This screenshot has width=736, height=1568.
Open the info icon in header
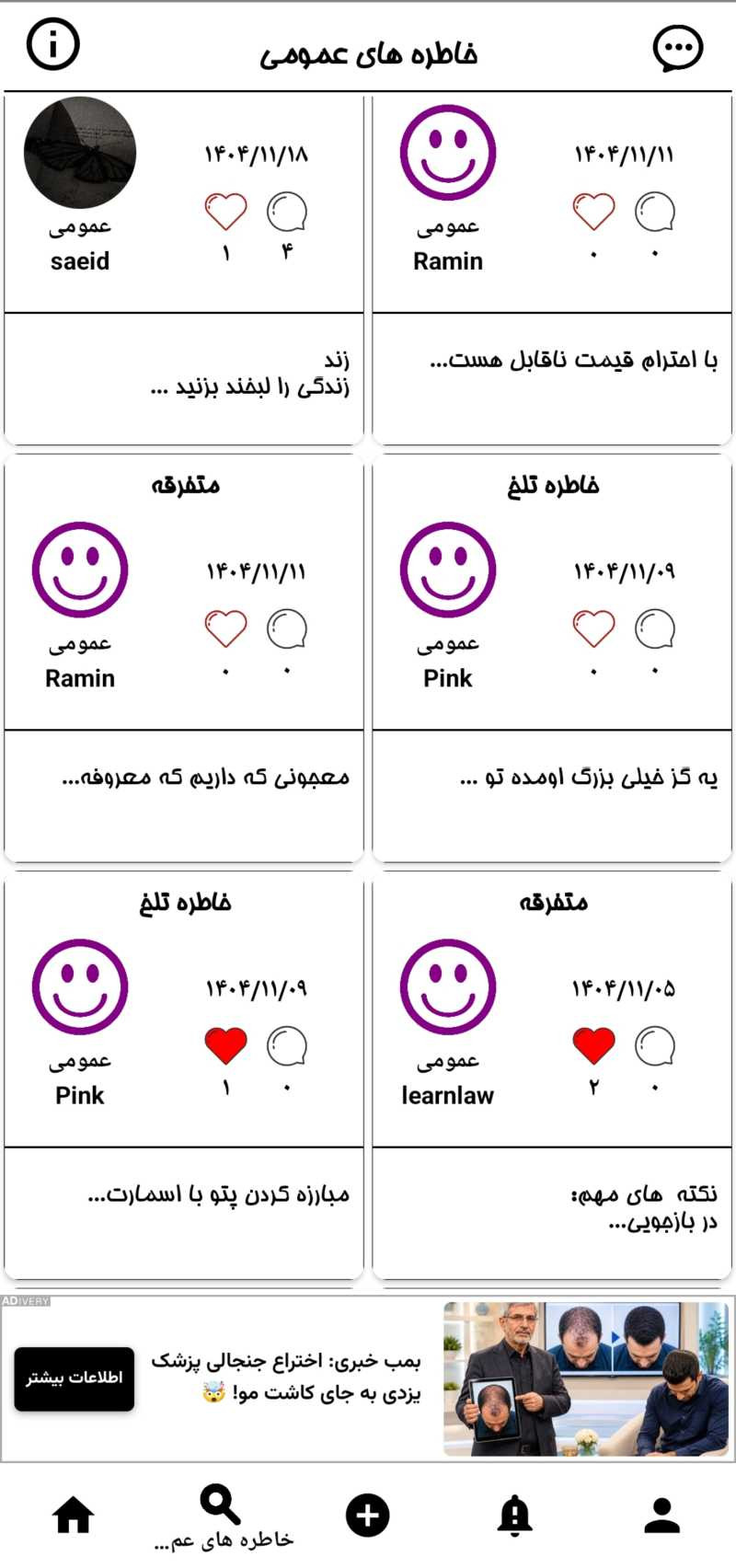tap(52, 44)
